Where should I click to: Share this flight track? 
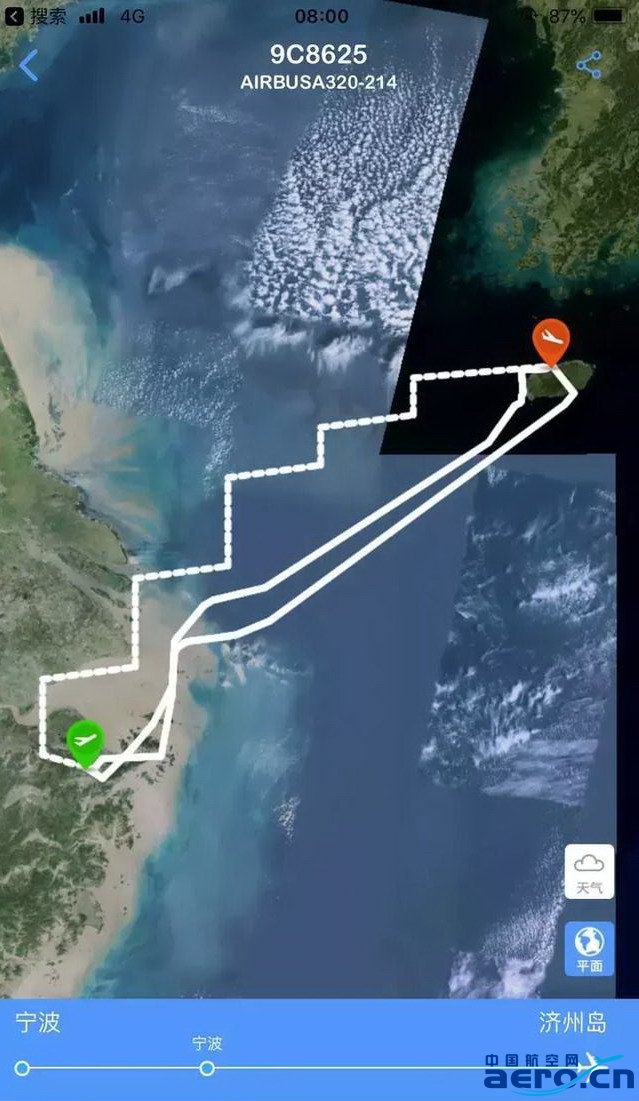(589, 65)
